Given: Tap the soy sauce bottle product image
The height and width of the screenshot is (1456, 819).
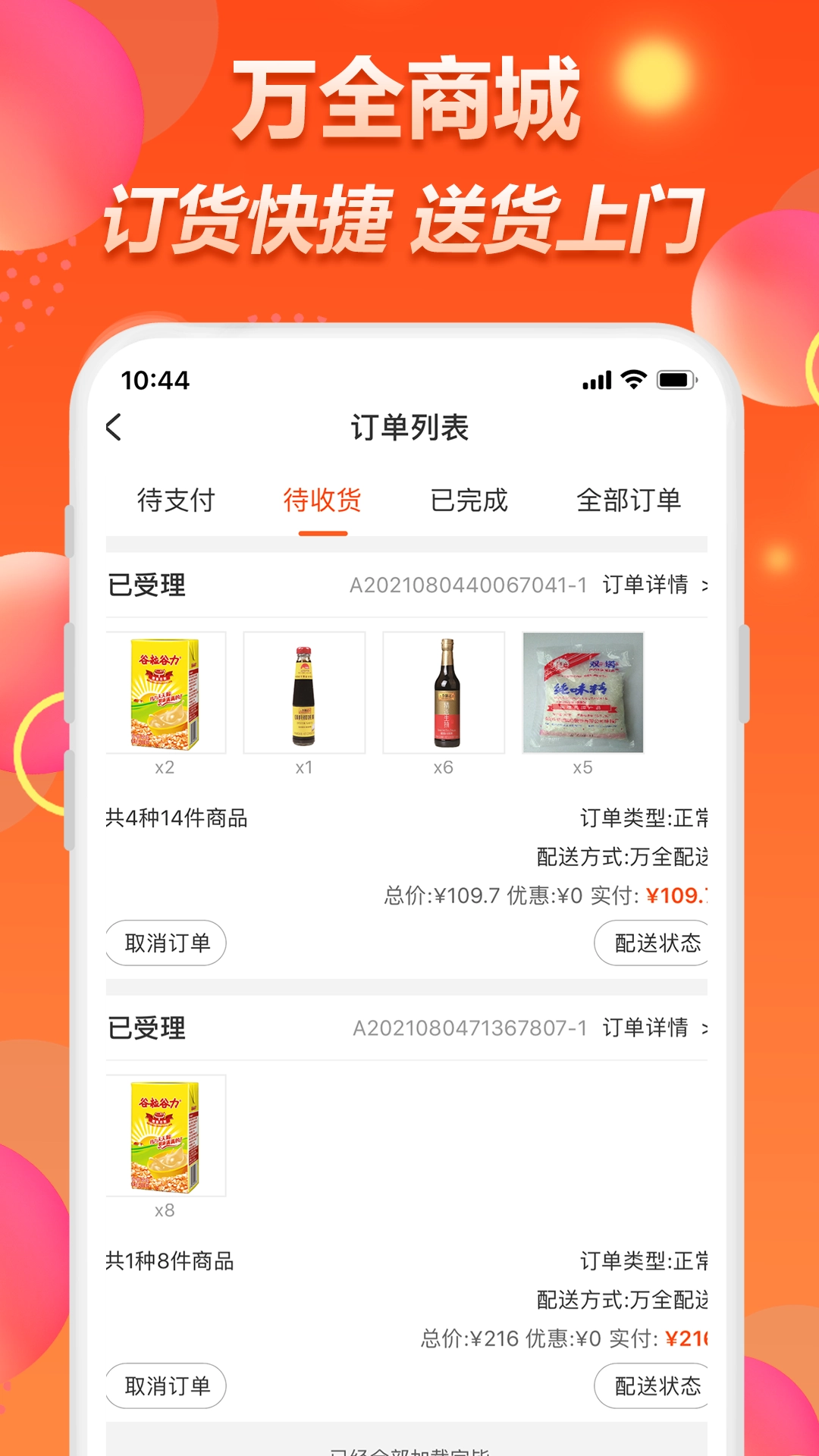Looking at the screenshot, I should [444, 692].
